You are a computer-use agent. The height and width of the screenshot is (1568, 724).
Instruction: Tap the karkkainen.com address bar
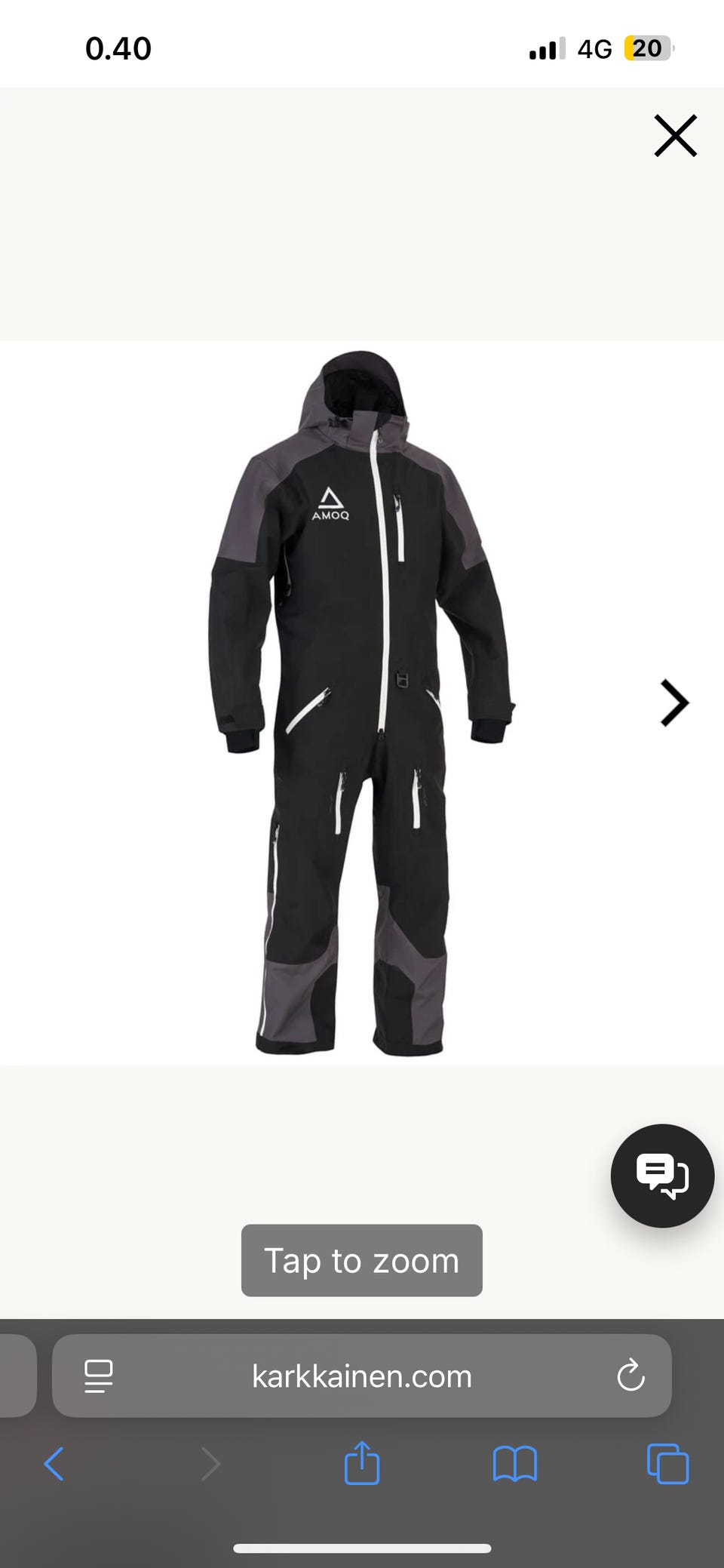click(x=362, y=1376)
